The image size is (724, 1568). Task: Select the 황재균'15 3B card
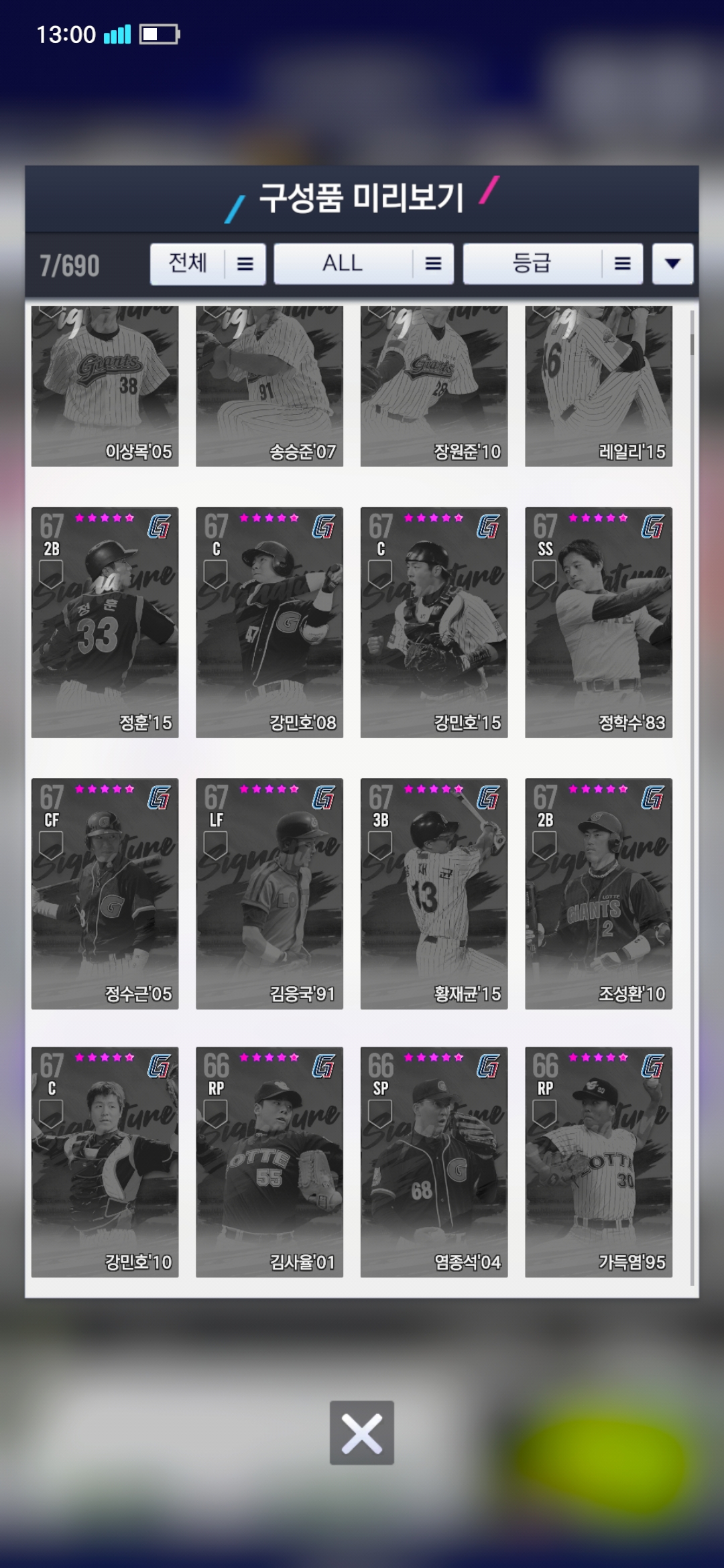pos(434,893)
